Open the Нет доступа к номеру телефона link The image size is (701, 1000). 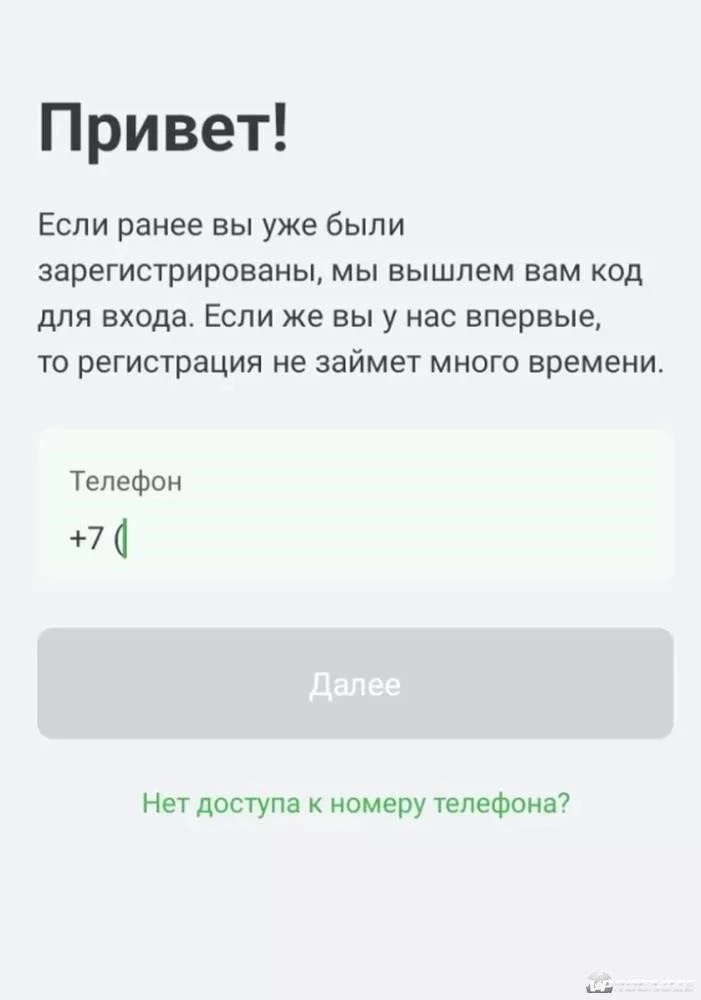coord(356,803)
